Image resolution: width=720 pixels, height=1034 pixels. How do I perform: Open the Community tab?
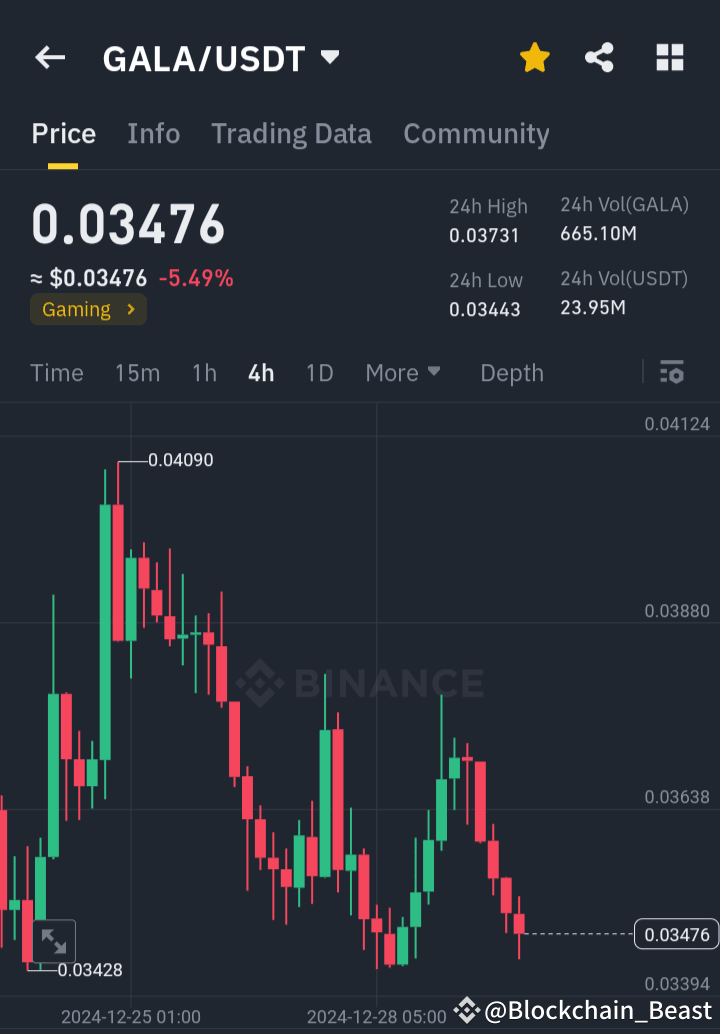tap(477, 133)
